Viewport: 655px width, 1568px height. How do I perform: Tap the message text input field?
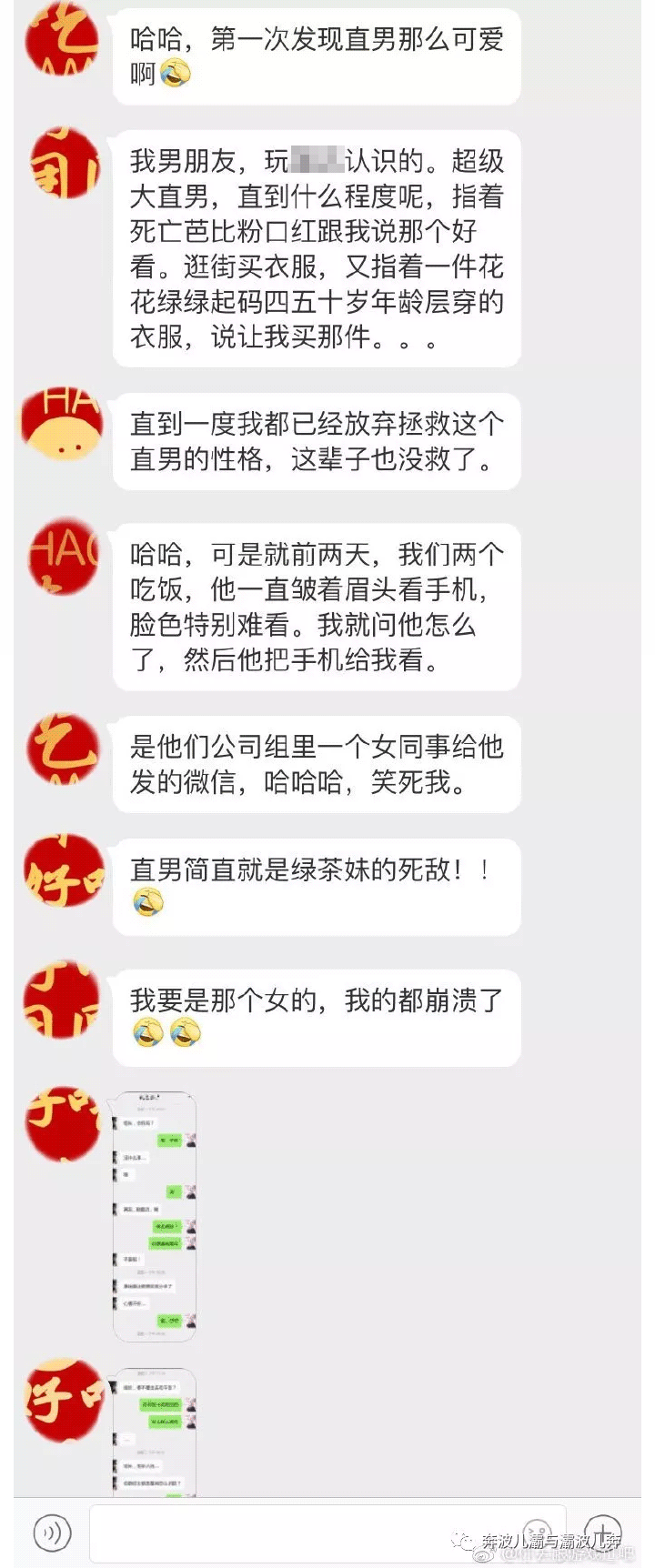[x=300, y=1533]
